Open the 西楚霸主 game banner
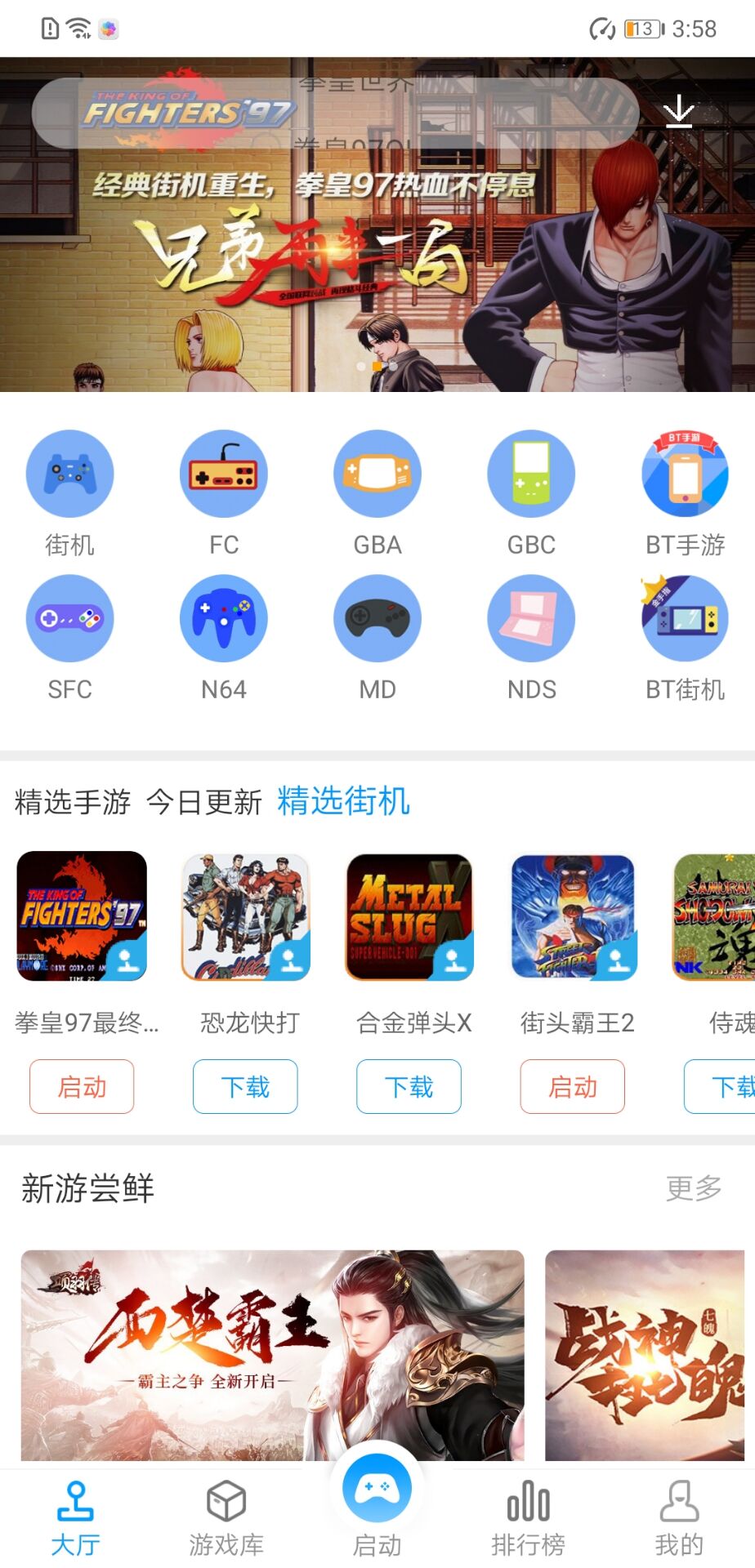The width and height of the screenshot is (755, 1568). [272, 1354]
